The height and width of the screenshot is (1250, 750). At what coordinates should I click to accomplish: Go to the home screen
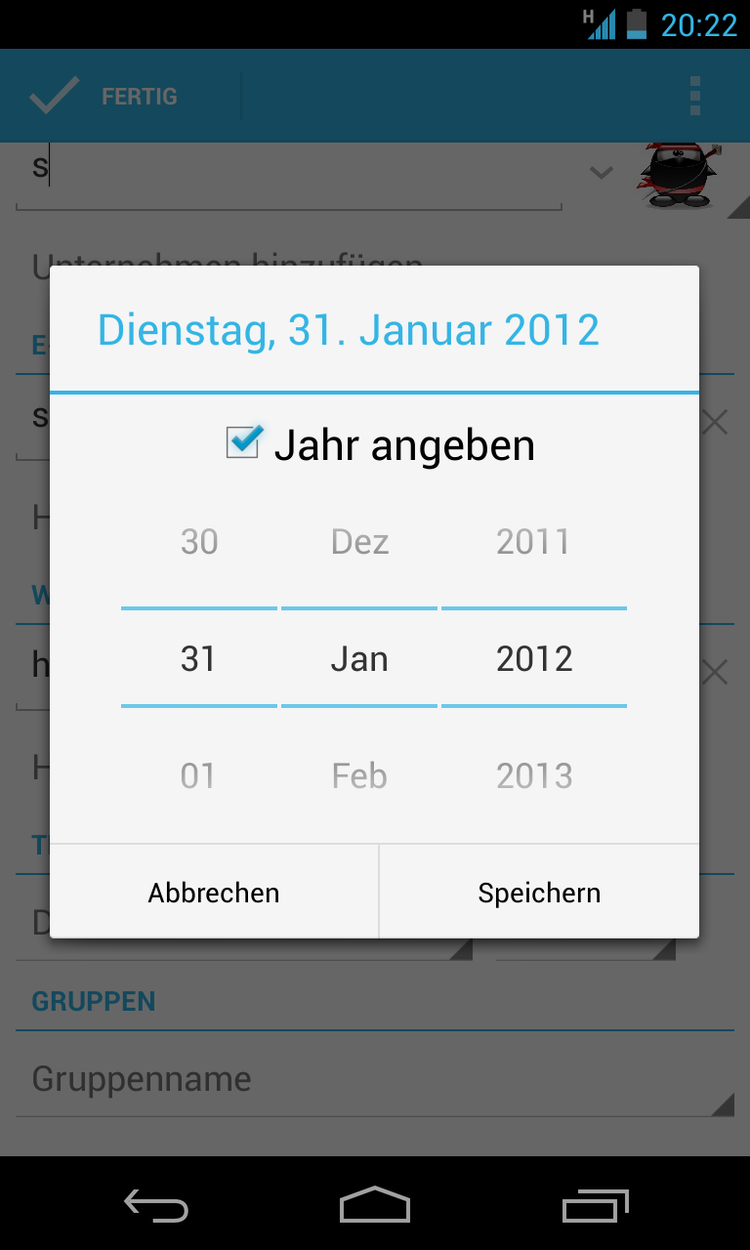coord(375,1205)
